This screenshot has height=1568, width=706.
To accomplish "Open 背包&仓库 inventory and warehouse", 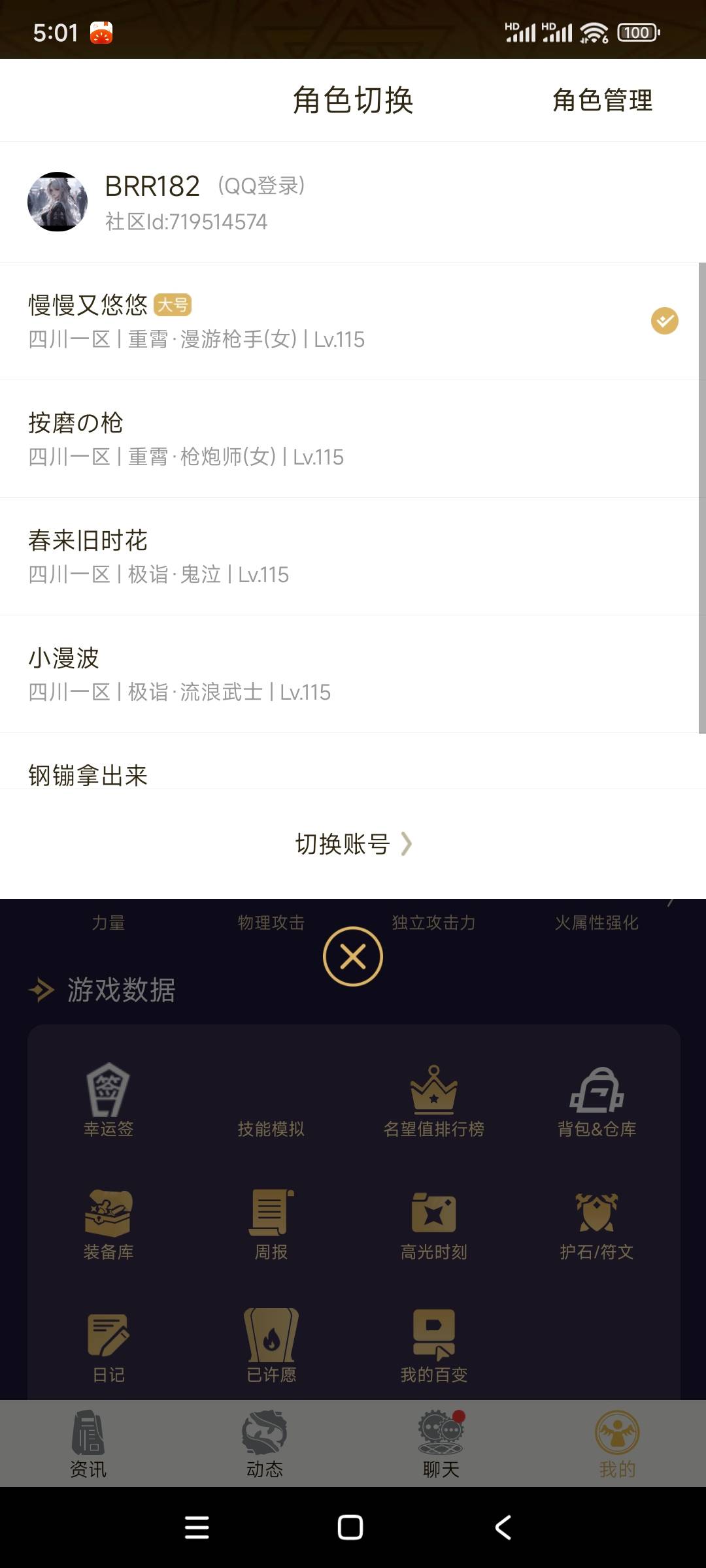I will 598,1104.
